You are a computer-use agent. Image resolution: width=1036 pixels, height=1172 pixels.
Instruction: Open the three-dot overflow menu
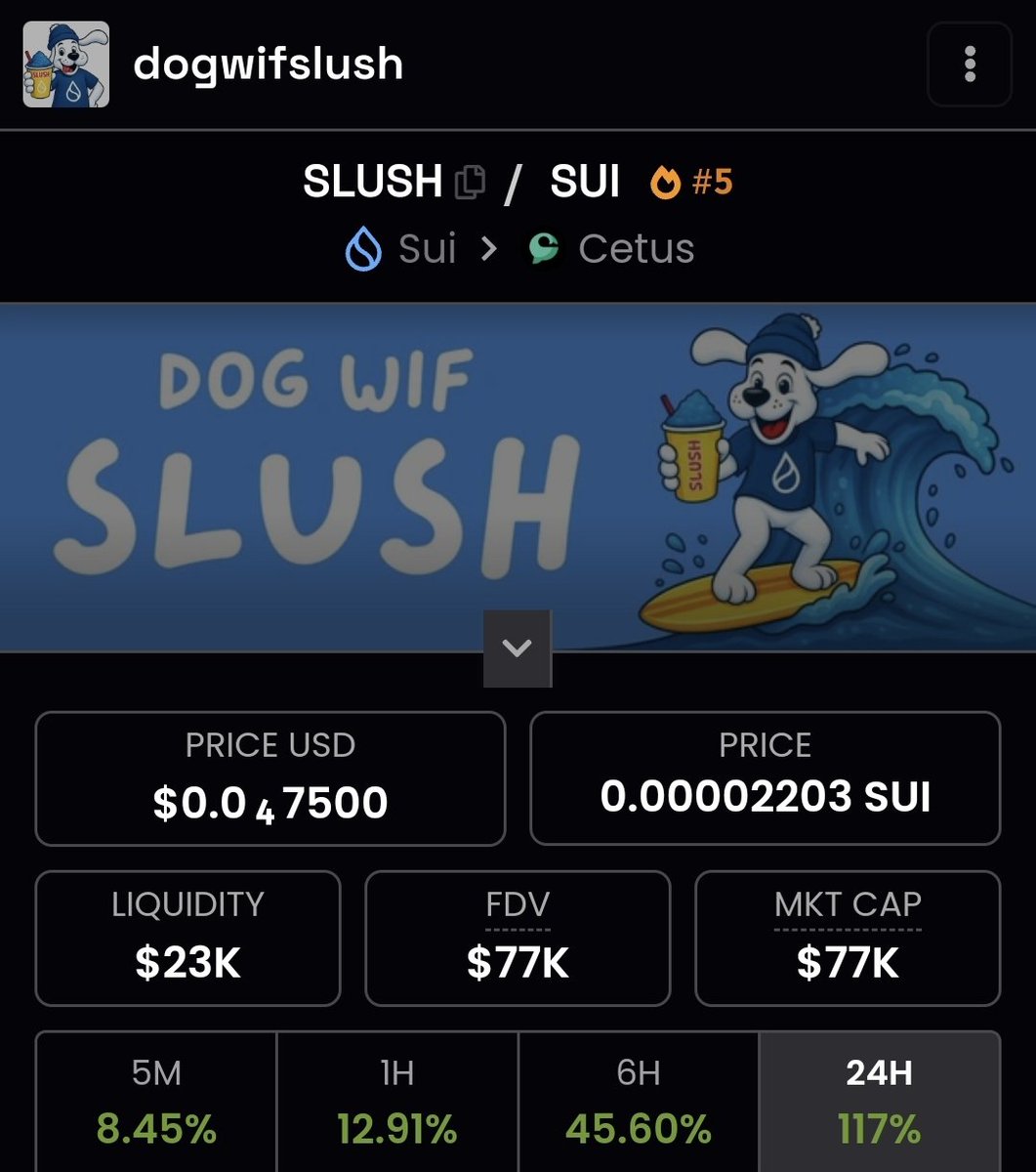(969, 63)
